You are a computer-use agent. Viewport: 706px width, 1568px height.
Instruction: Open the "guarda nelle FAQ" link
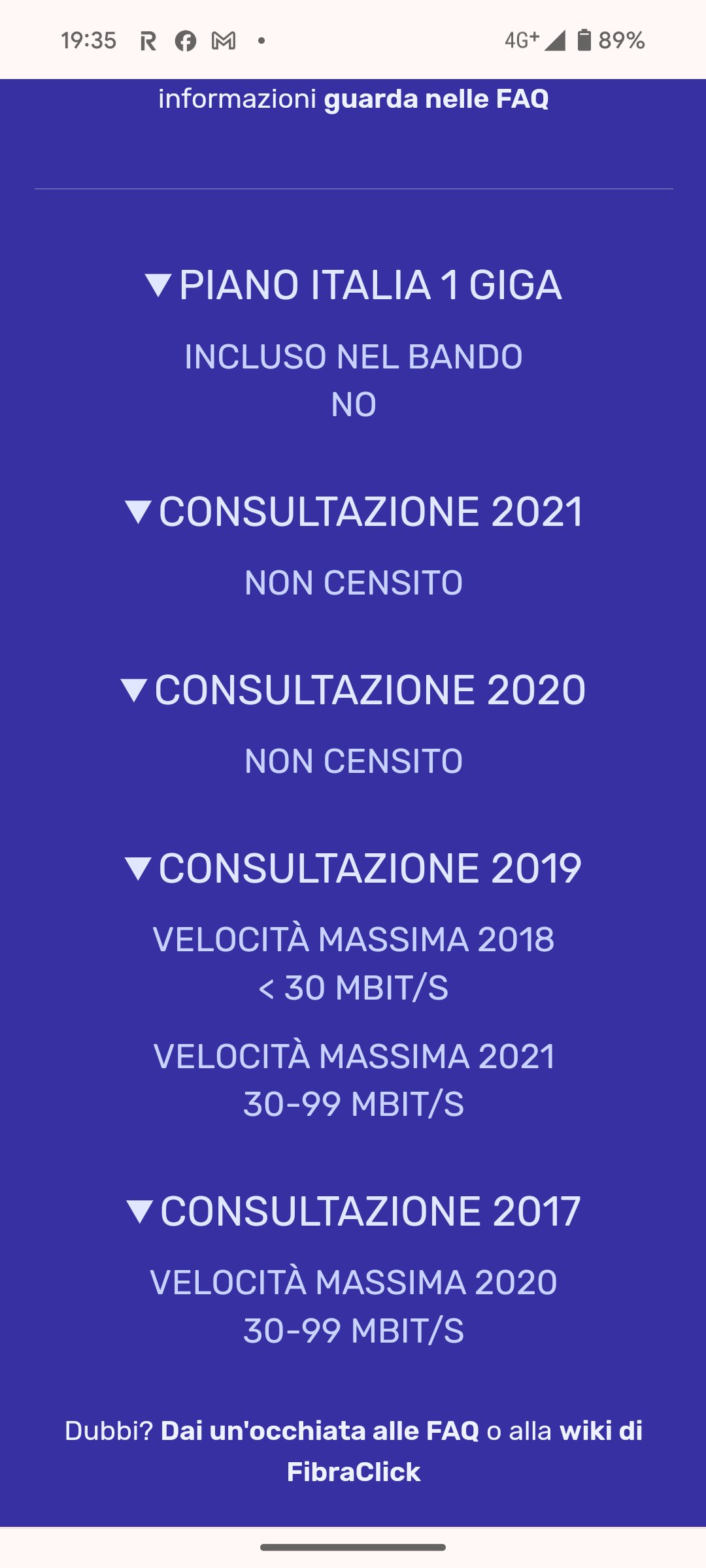click(436, 99)
